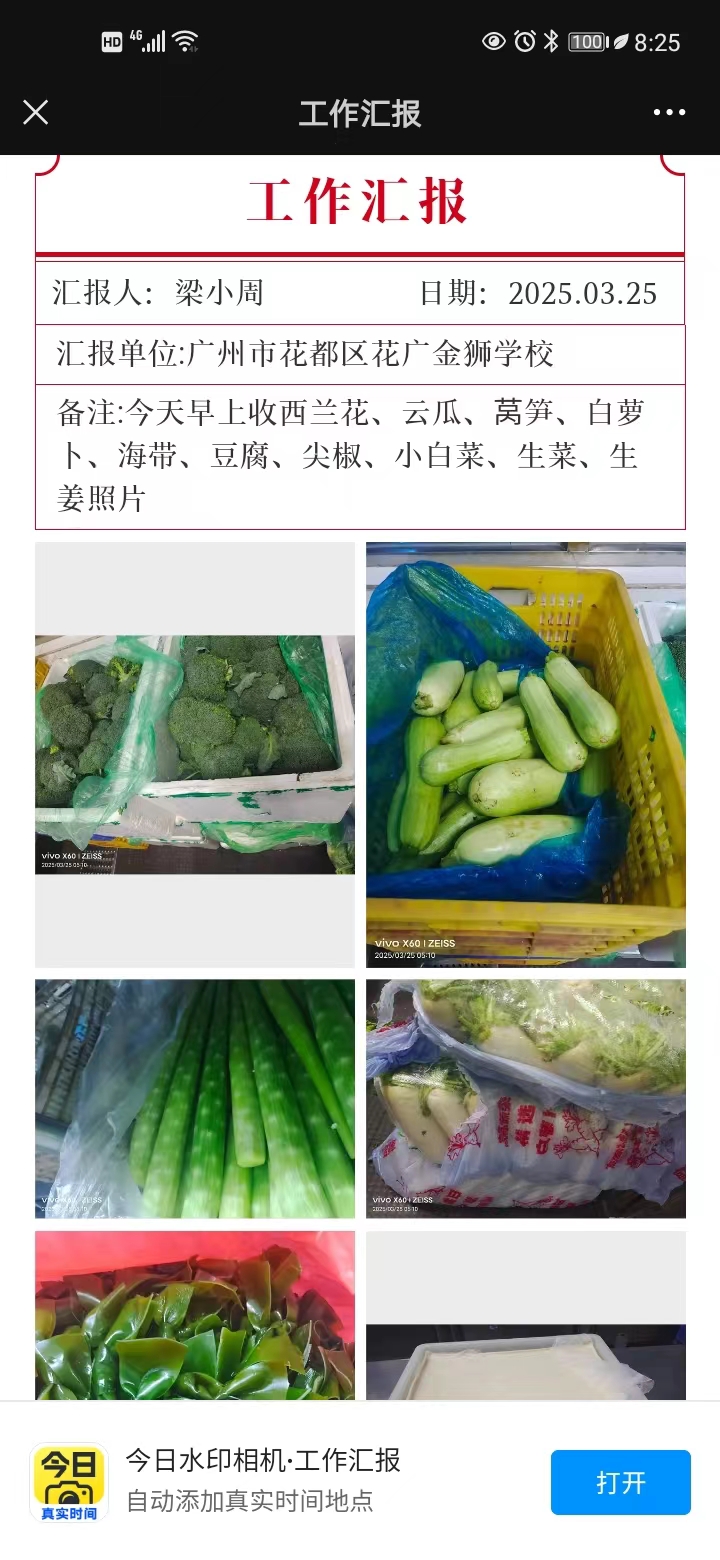This screenshot has width=720, height=1560.
Task: View the broccoli photo
Action: 195,755
